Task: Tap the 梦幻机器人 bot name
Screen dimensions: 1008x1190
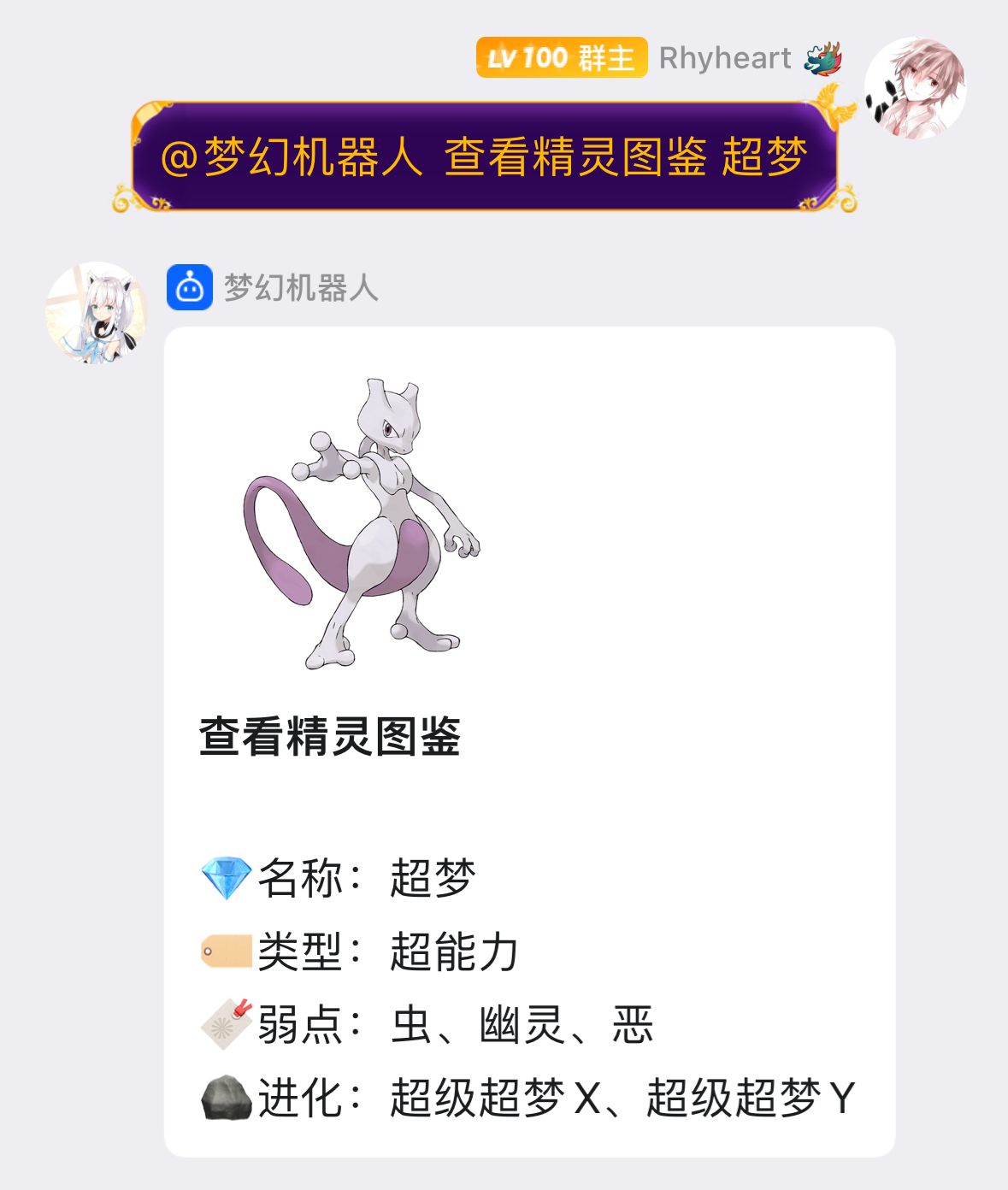Action: (300, 288)
